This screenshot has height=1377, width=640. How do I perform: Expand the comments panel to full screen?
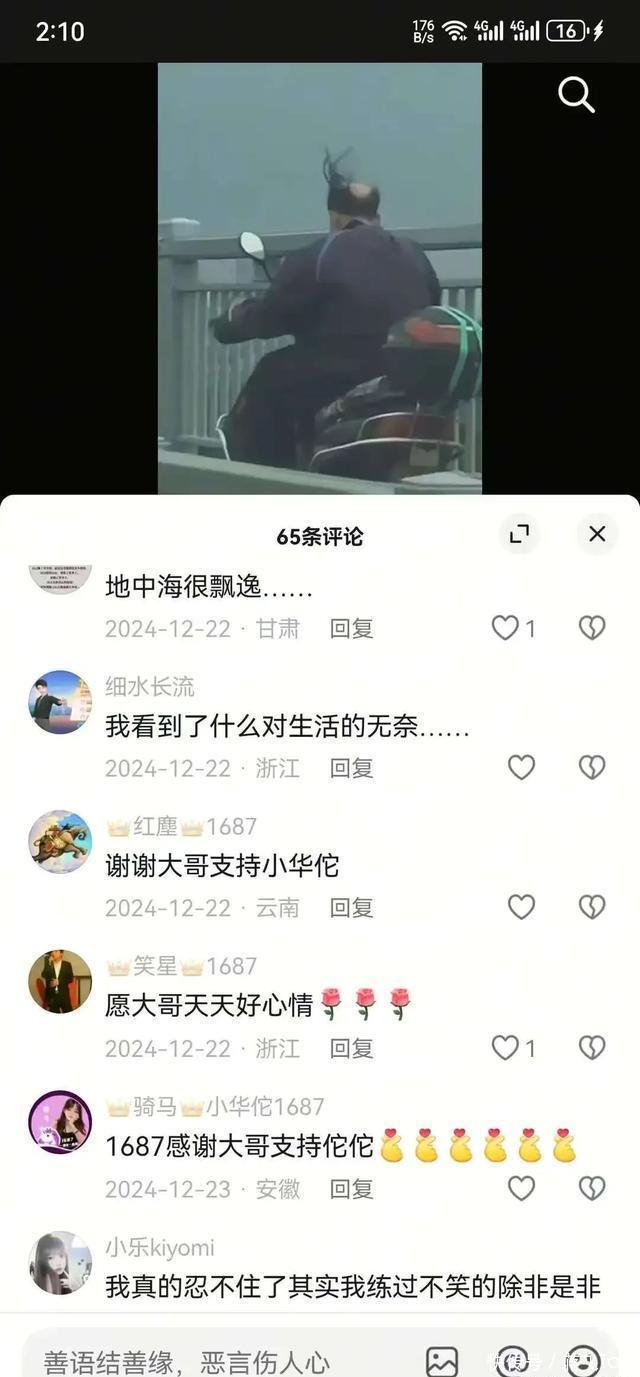[519, 534]
